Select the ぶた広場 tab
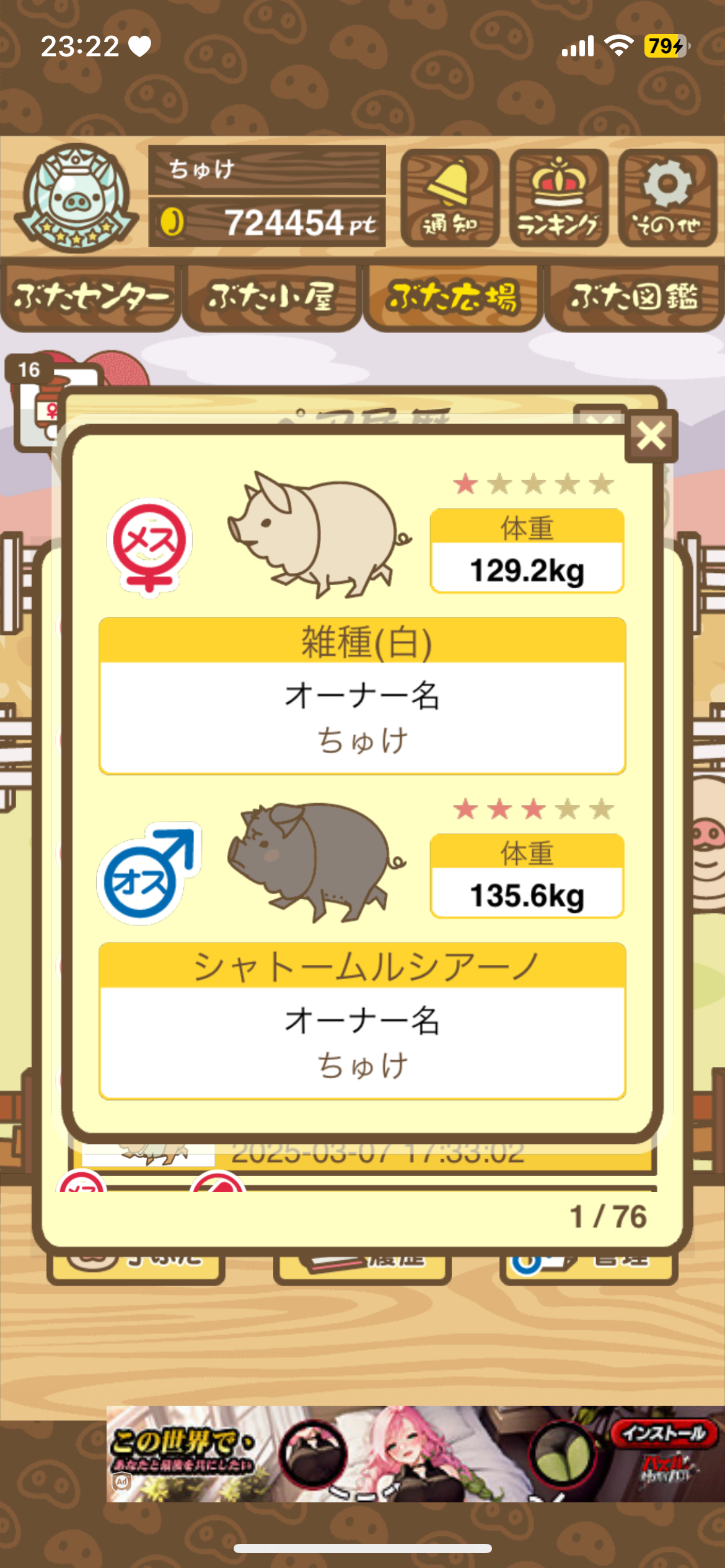The image size is (725, 1568). point(453,297)
